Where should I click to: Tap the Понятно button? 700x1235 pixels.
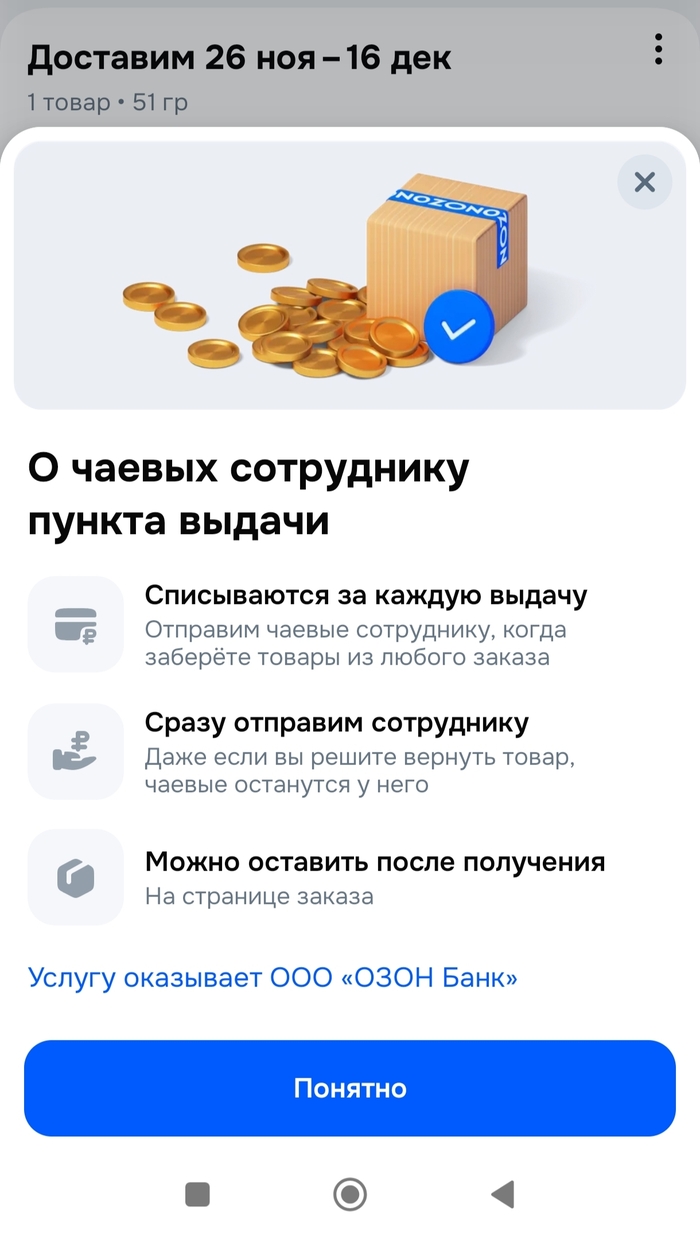coord(350,1088)
